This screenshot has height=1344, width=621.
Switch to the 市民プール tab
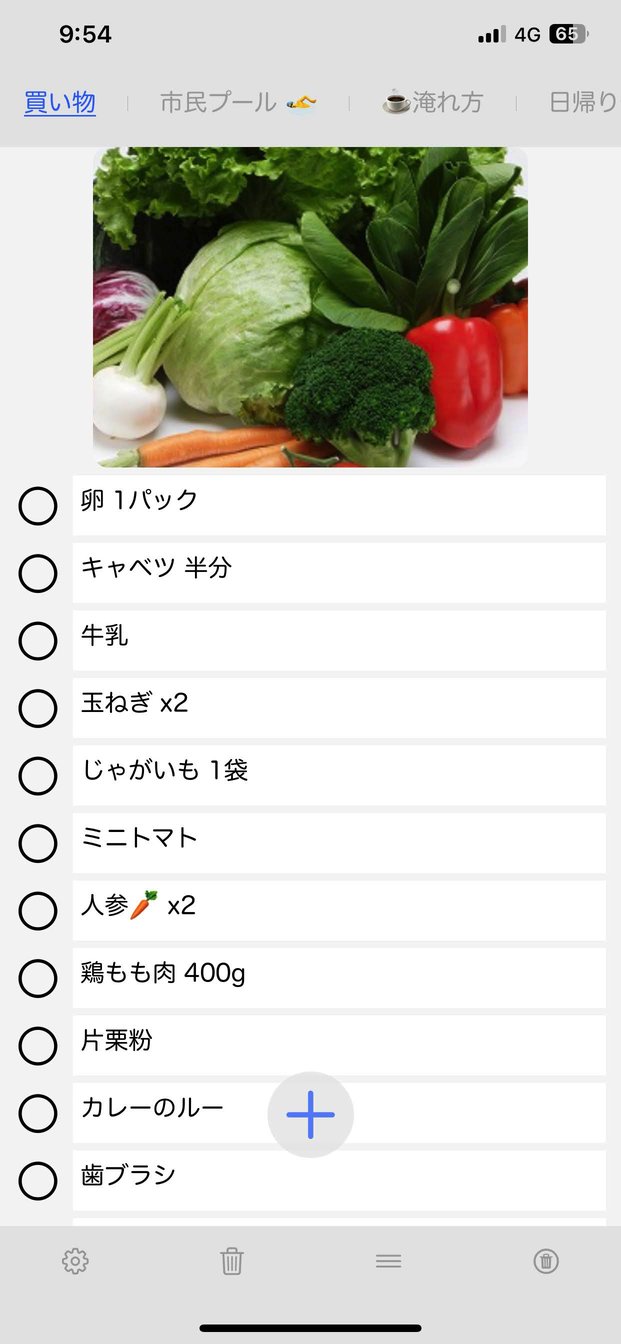(238, 102)
